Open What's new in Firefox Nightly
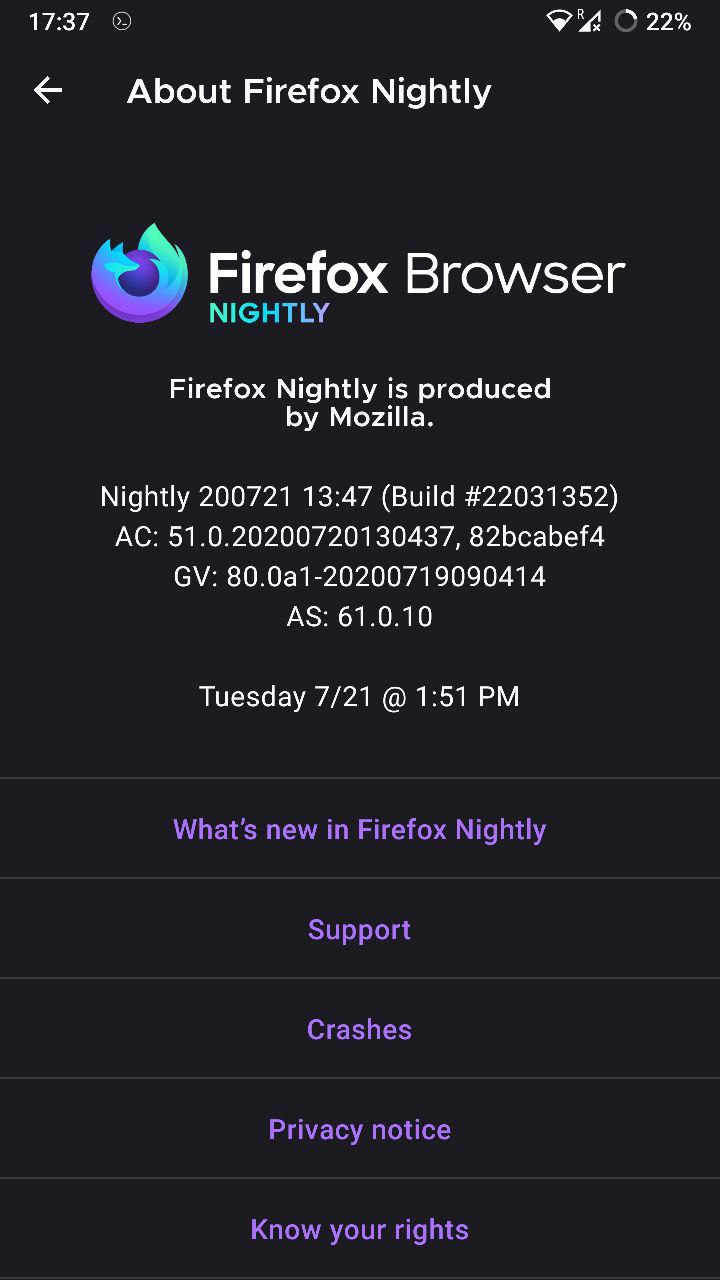The image size is (720, 1280). 360,829
